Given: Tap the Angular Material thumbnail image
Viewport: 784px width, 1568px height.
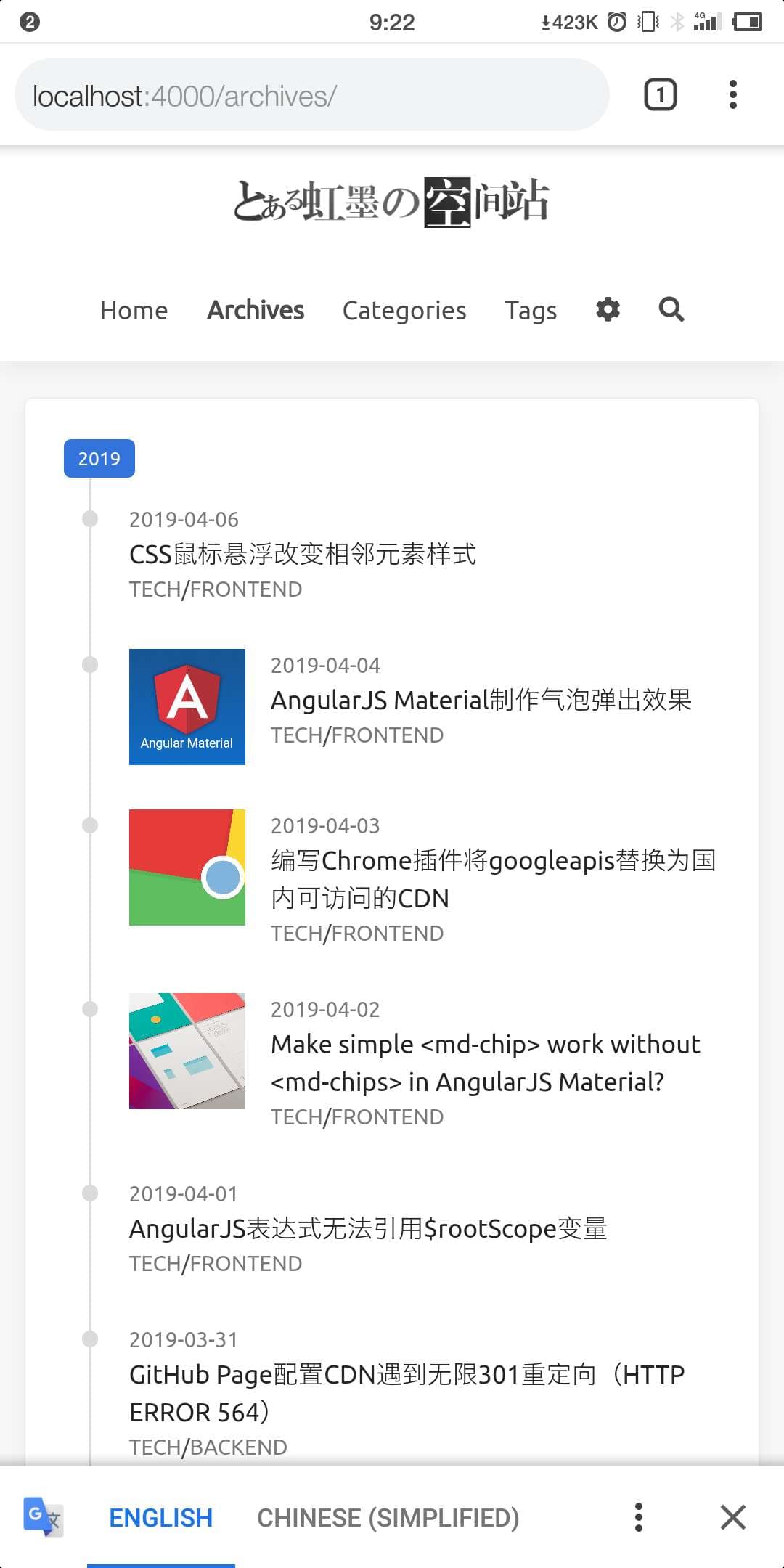Looking at the screenshot, I should 187,707.
